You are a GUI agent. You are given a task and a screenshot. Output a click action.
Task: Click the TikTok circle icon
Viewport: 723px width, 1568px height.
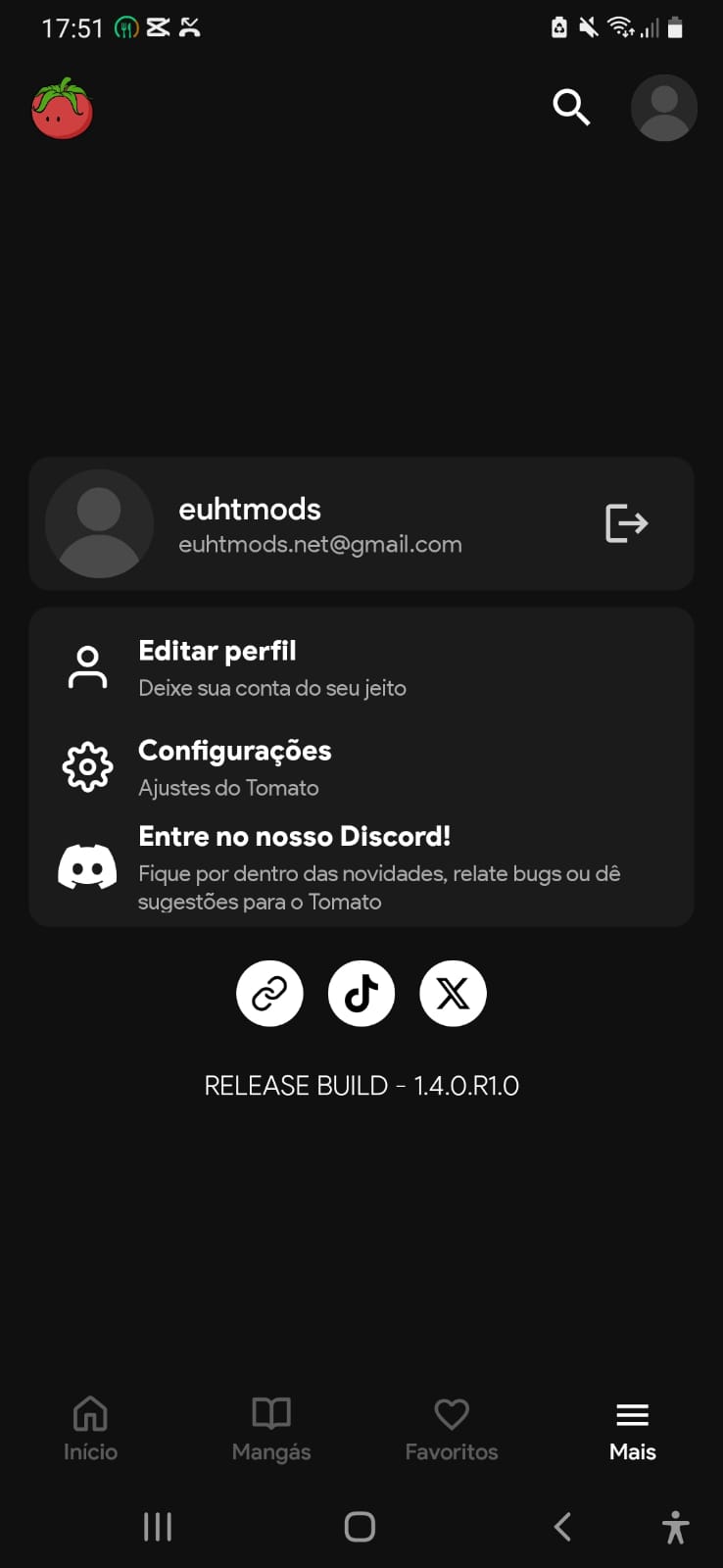click(x=361, y=993)
